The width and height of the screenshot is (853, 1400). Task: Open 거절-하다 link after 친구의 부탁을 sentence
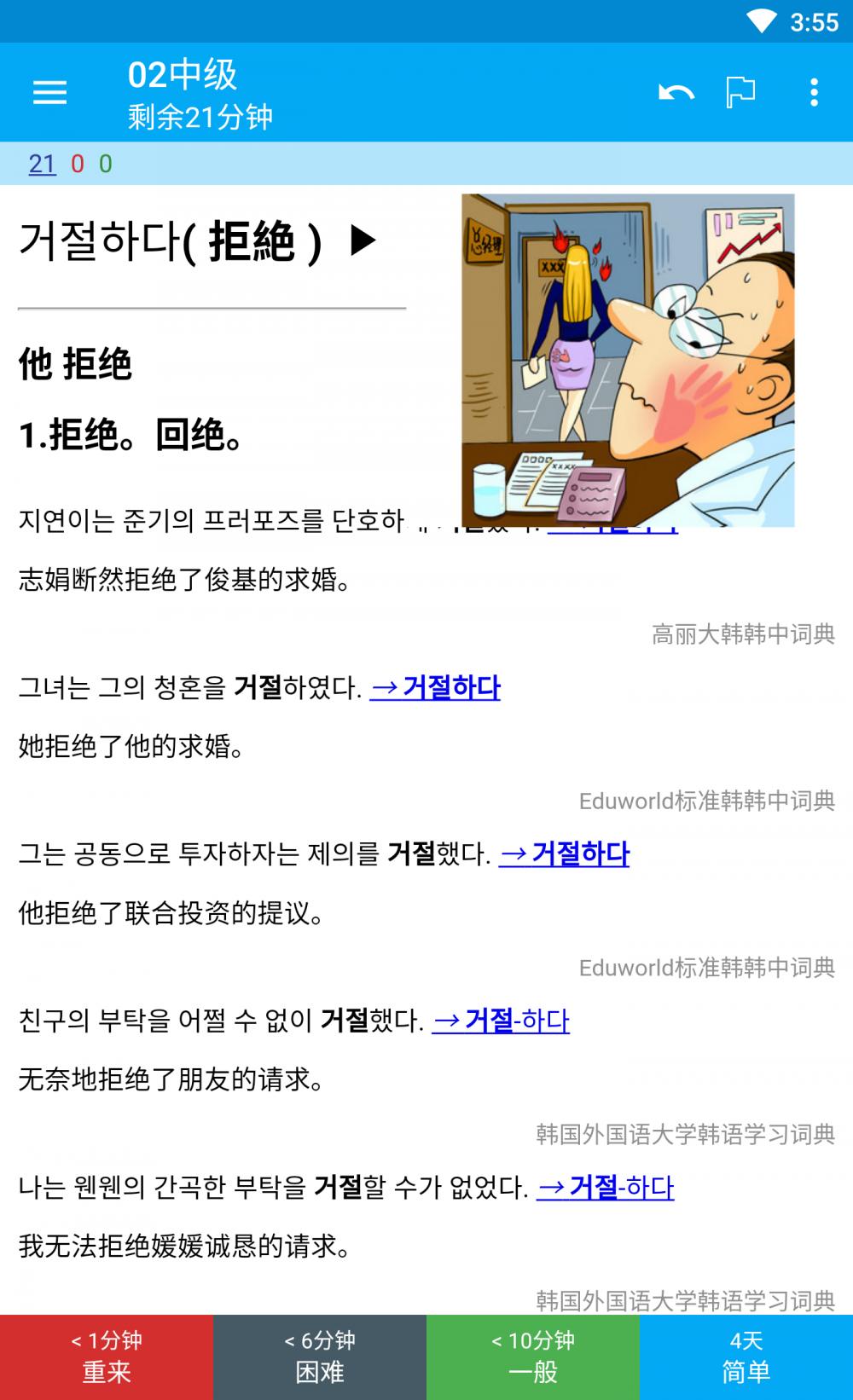pyautogui.click(x=501, y=1021)
